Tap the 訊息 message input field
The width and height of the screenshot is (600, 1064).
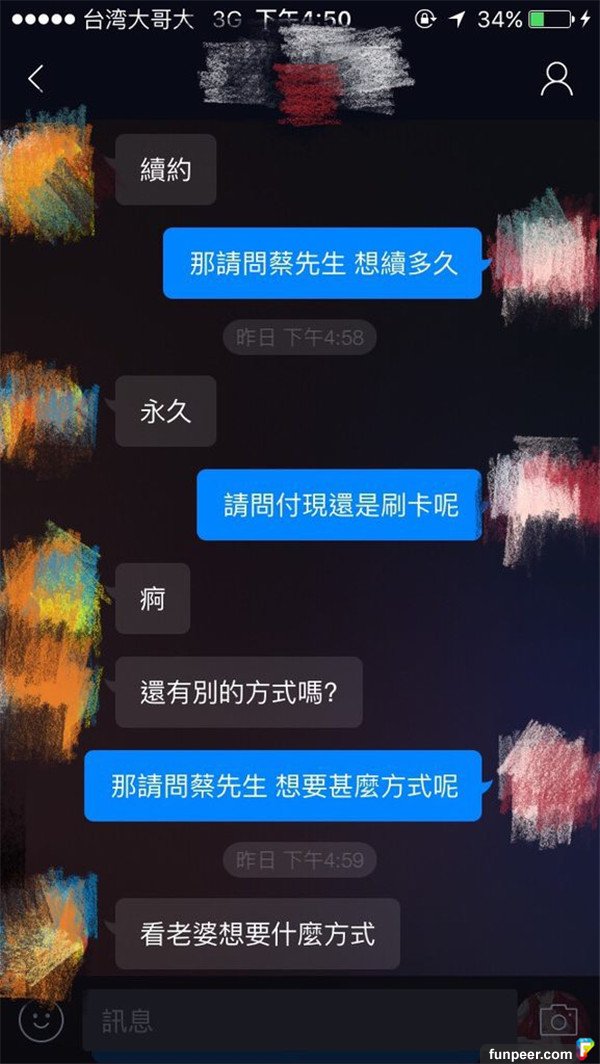click(x=300, y=1020)
